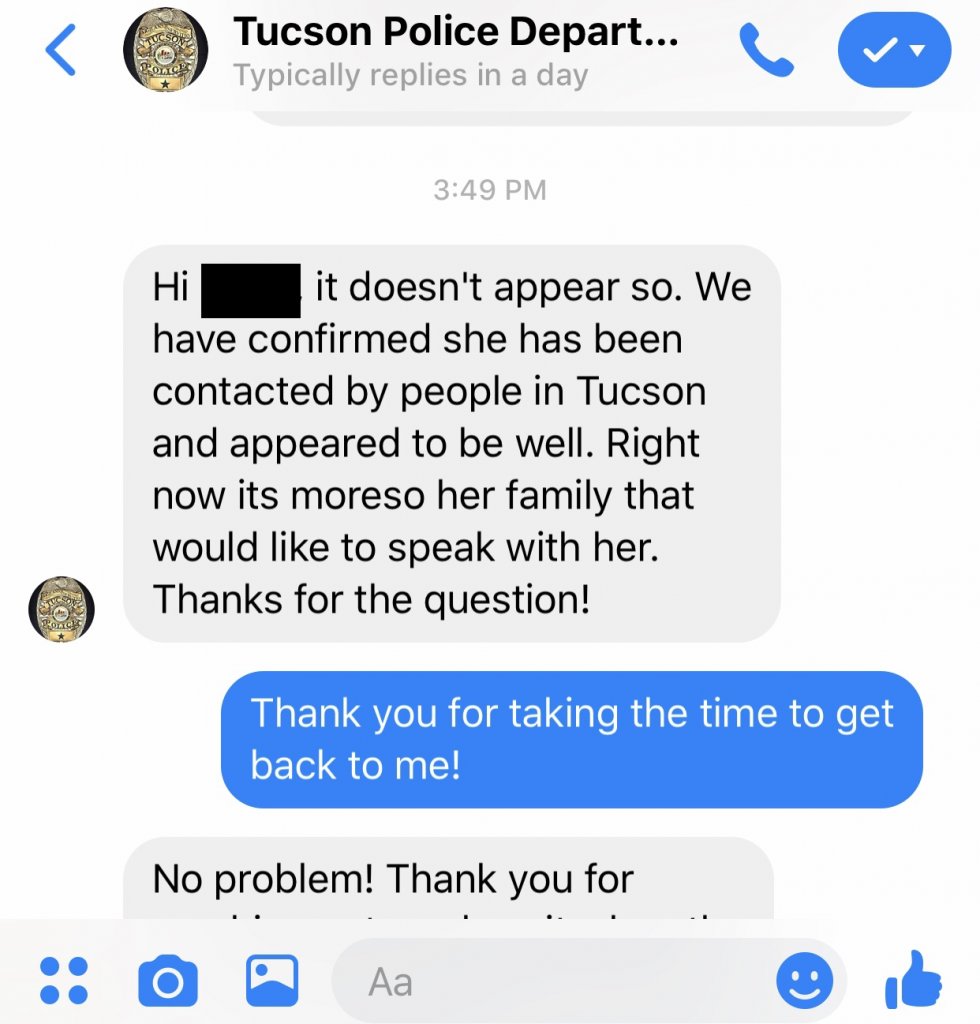980x1024 pixels.
Task: Open the emoji picker
Action: [805, 981]
